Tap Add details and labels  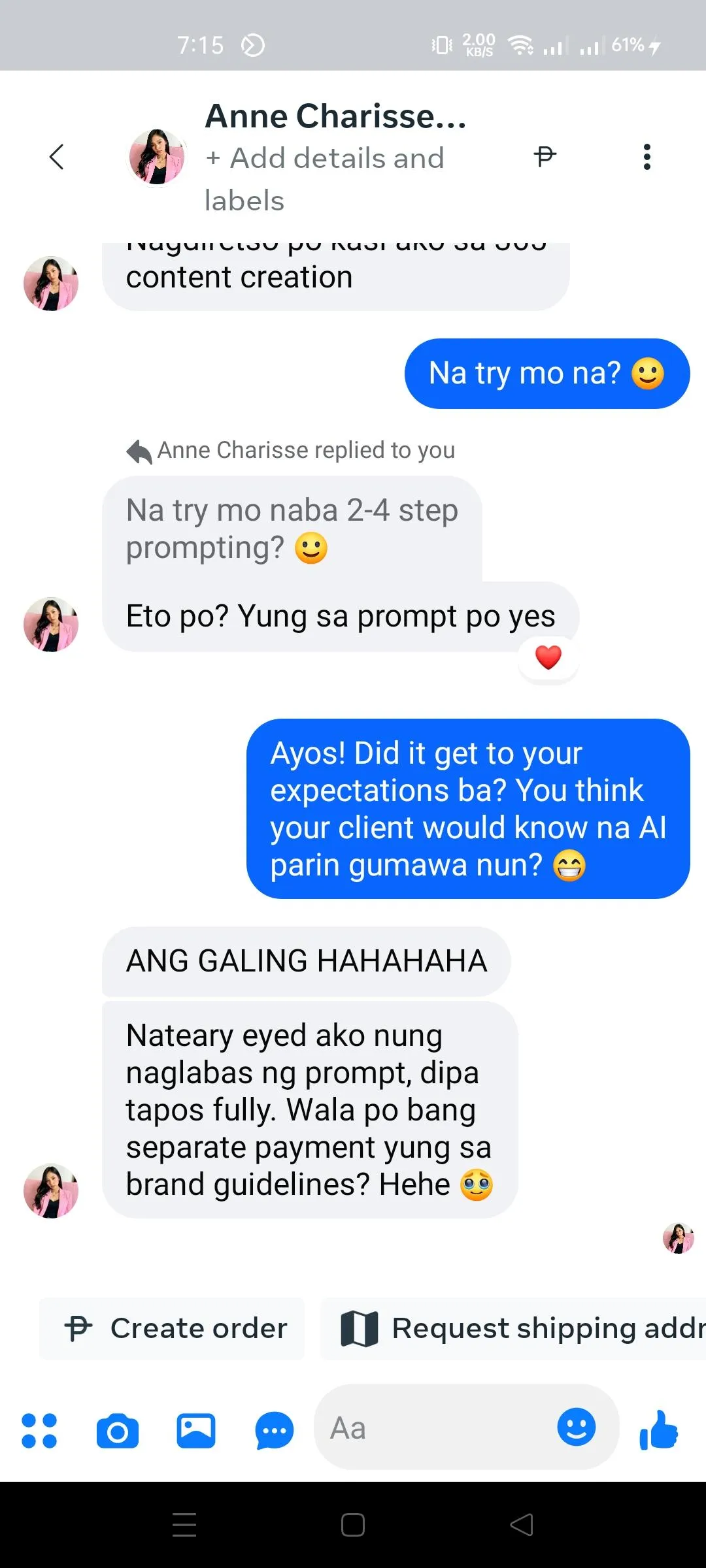pyautogui.click(x=324, y=179)
